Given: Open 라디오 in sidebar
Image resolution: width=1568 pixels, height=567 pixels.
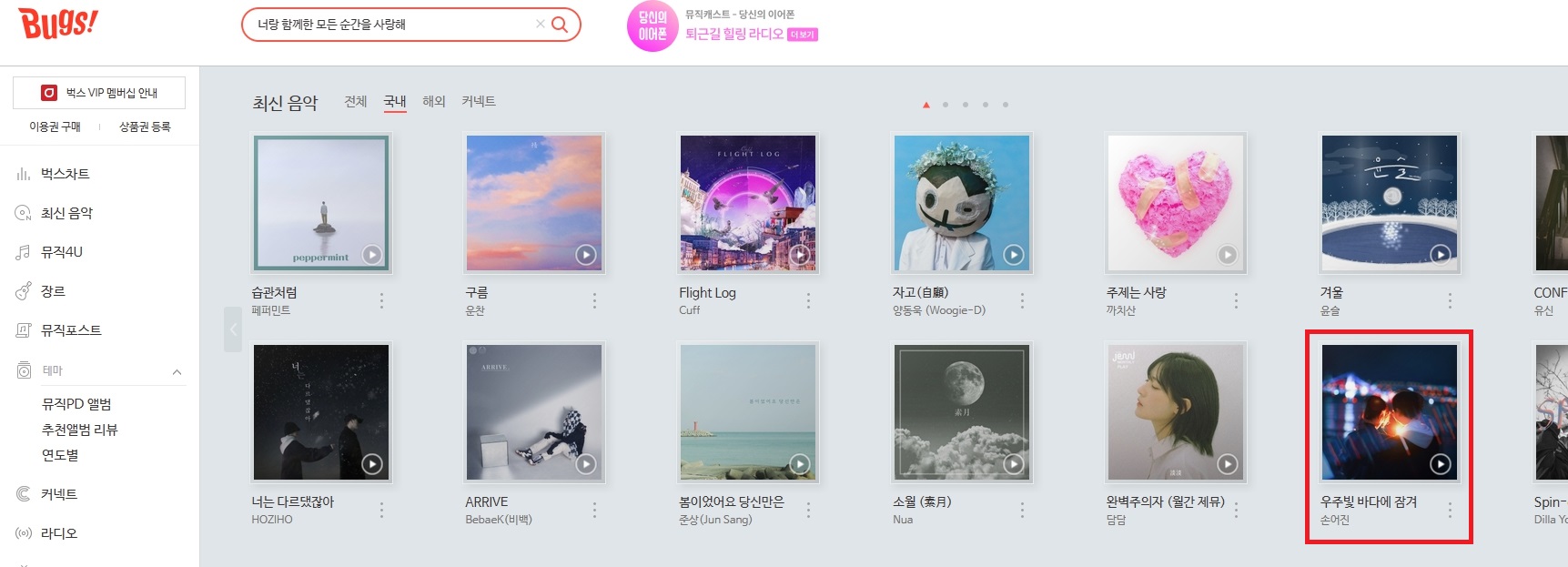Looking at the screenshot, I should 58,533.
